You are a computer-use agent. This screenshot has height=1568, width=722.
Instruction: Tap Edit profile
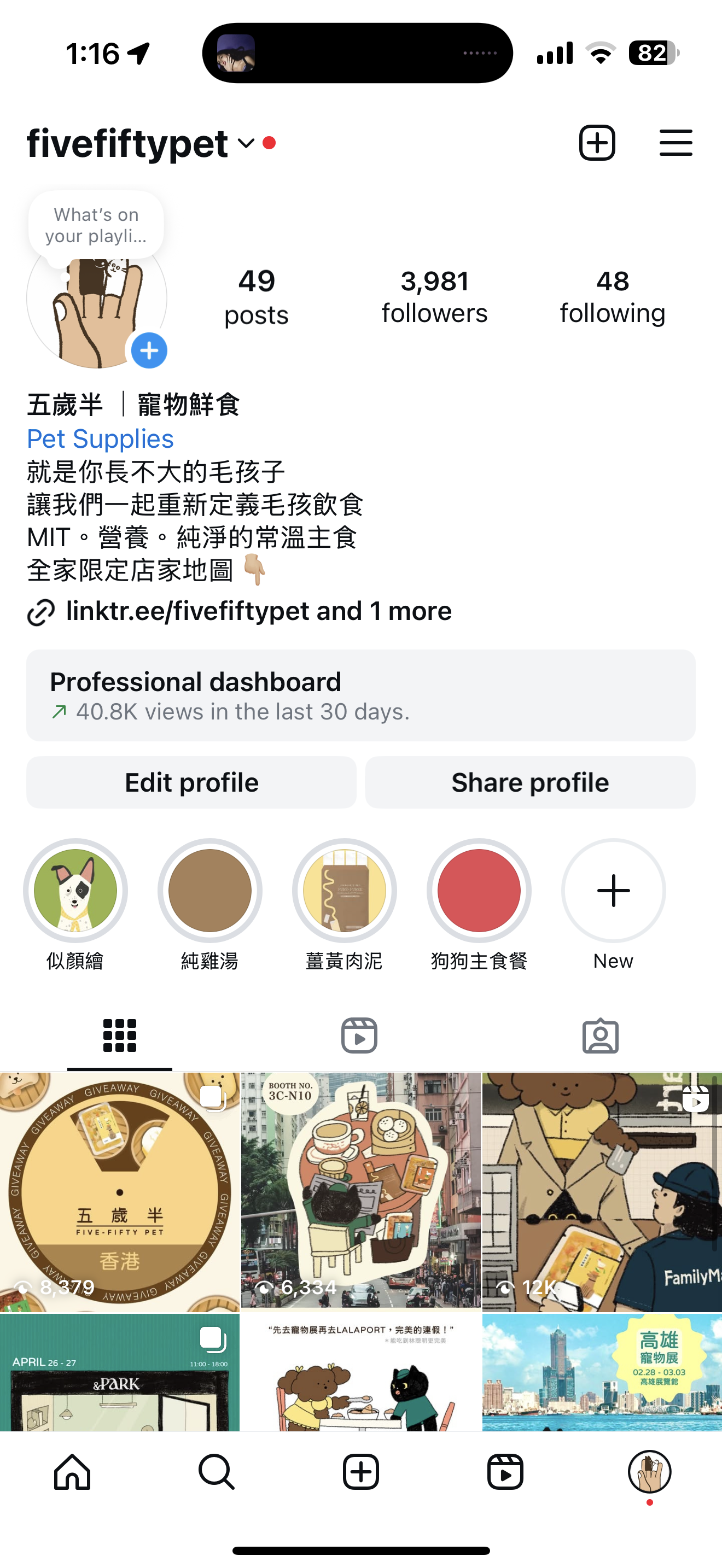pos(191,782)
